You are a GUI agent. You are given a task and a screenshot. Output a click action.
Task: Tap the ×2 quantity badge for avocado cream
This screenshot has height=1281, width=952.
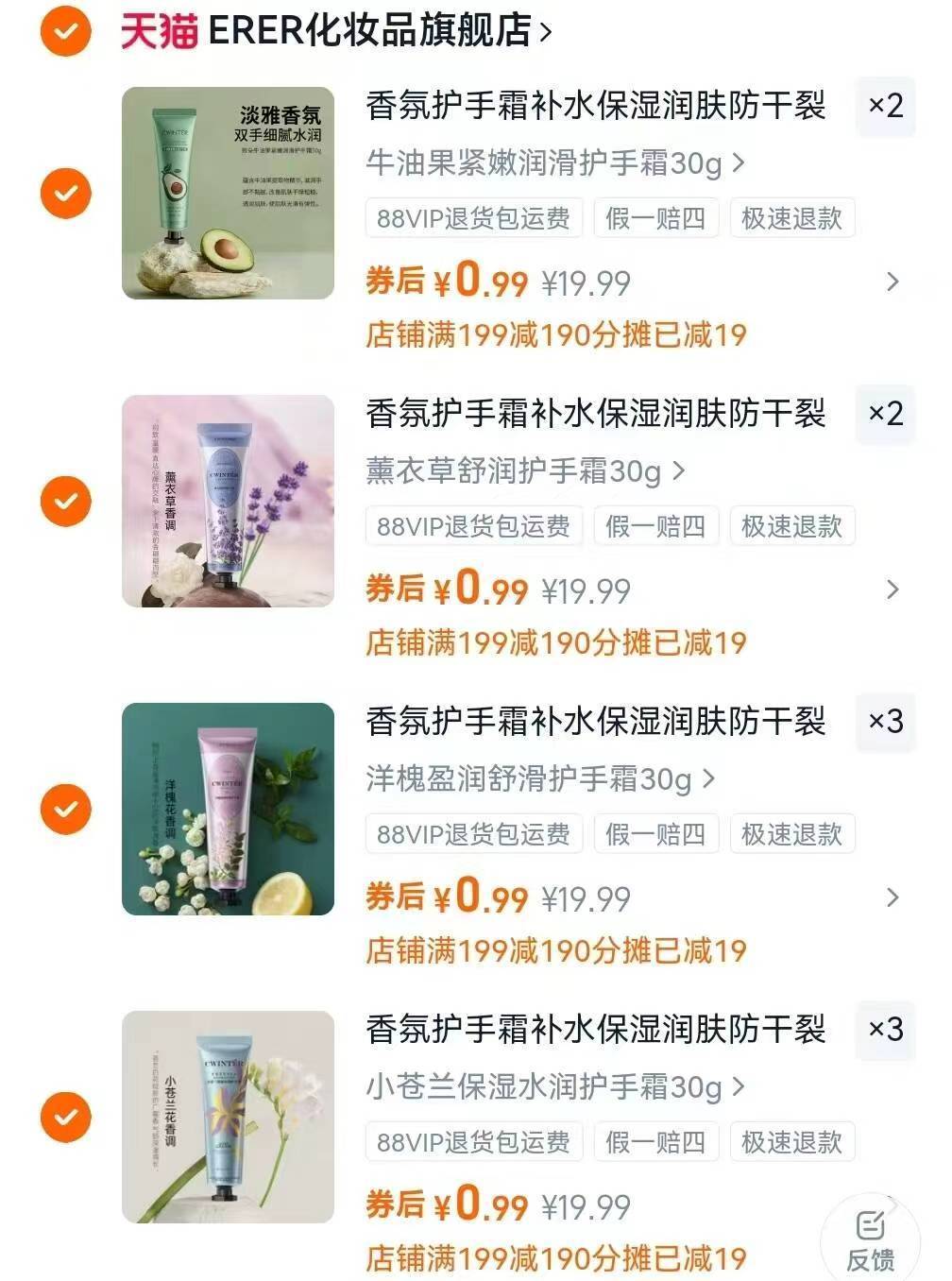tap(885, 107)
